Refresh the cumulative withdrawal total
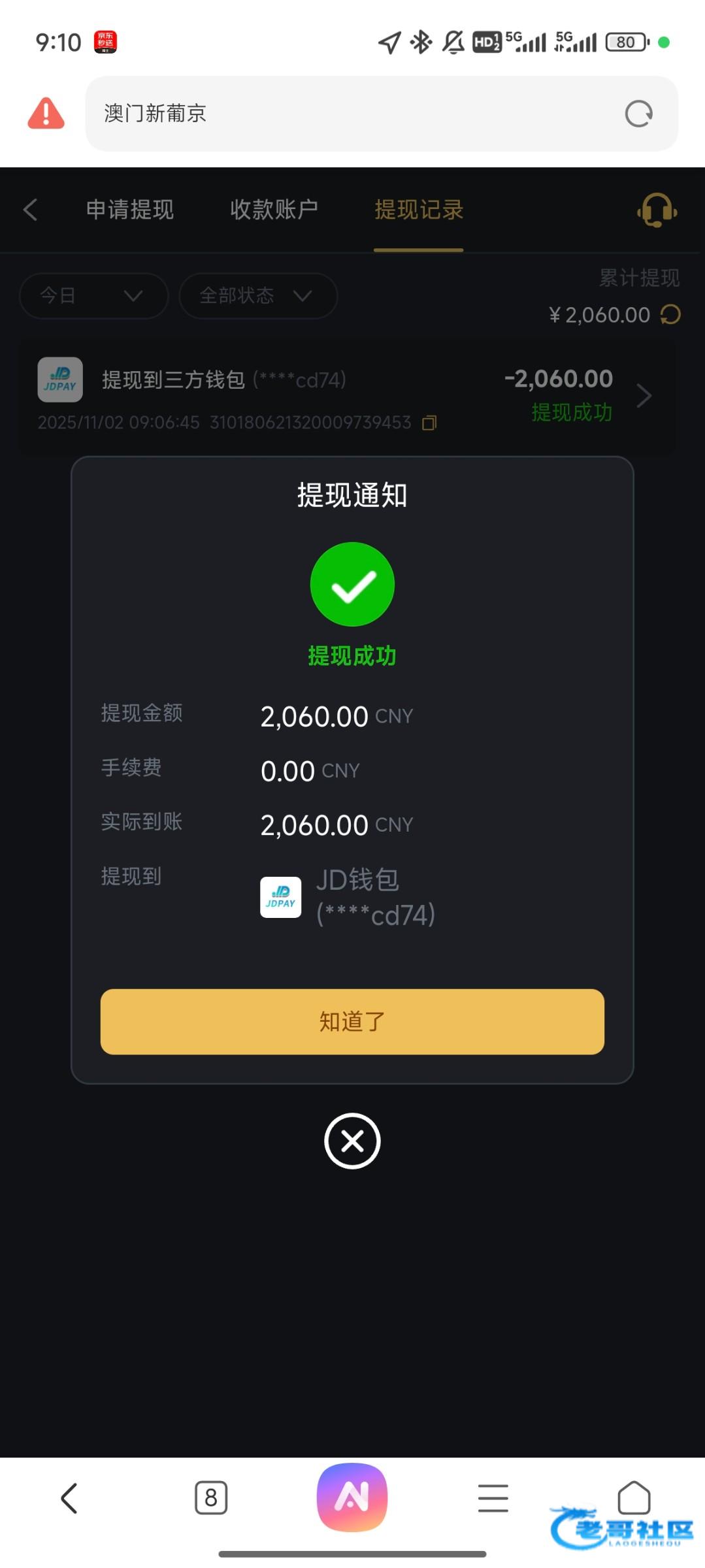The width and height of the screenshot is (705, 1568). (670, 315)
